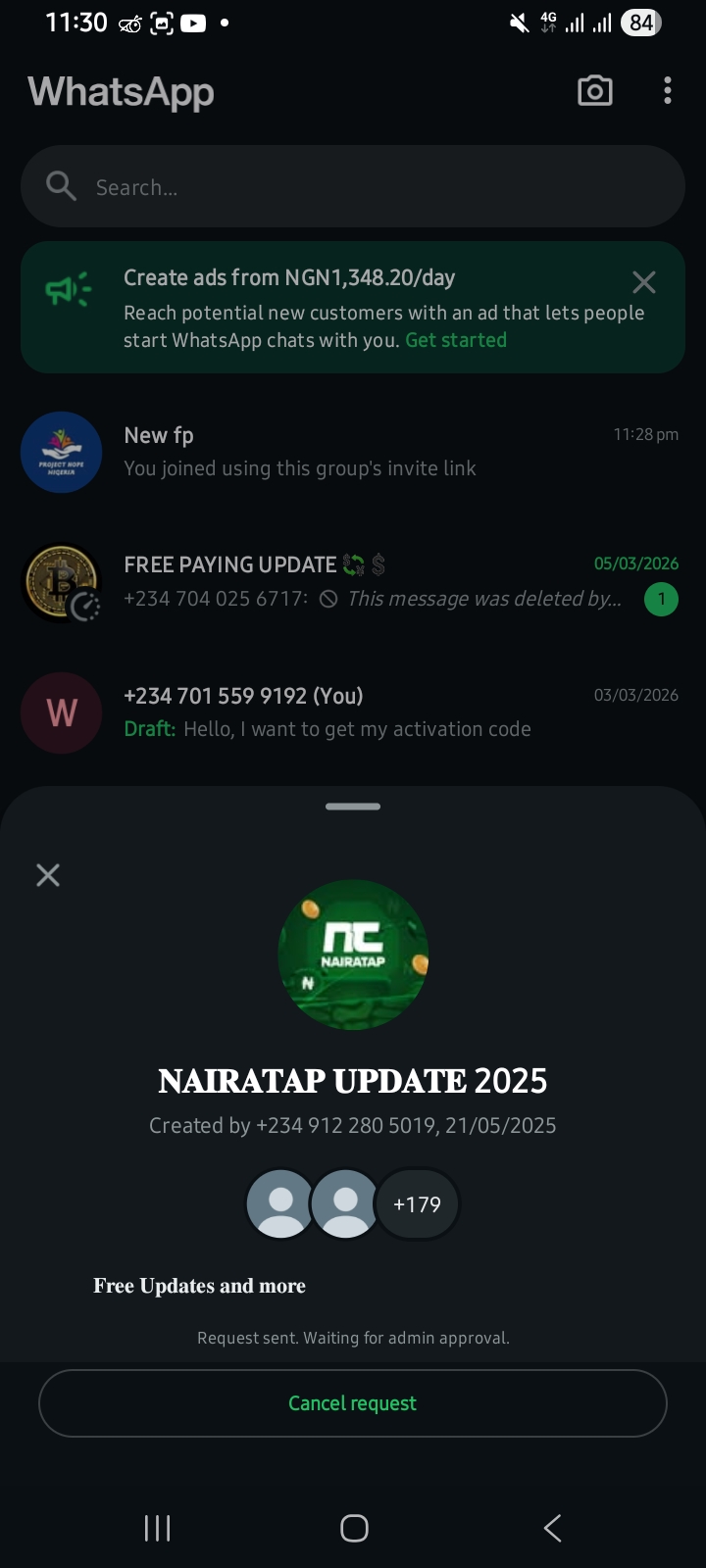
Task: Close the NAIRATAP group info sheet
Action: 48,875
